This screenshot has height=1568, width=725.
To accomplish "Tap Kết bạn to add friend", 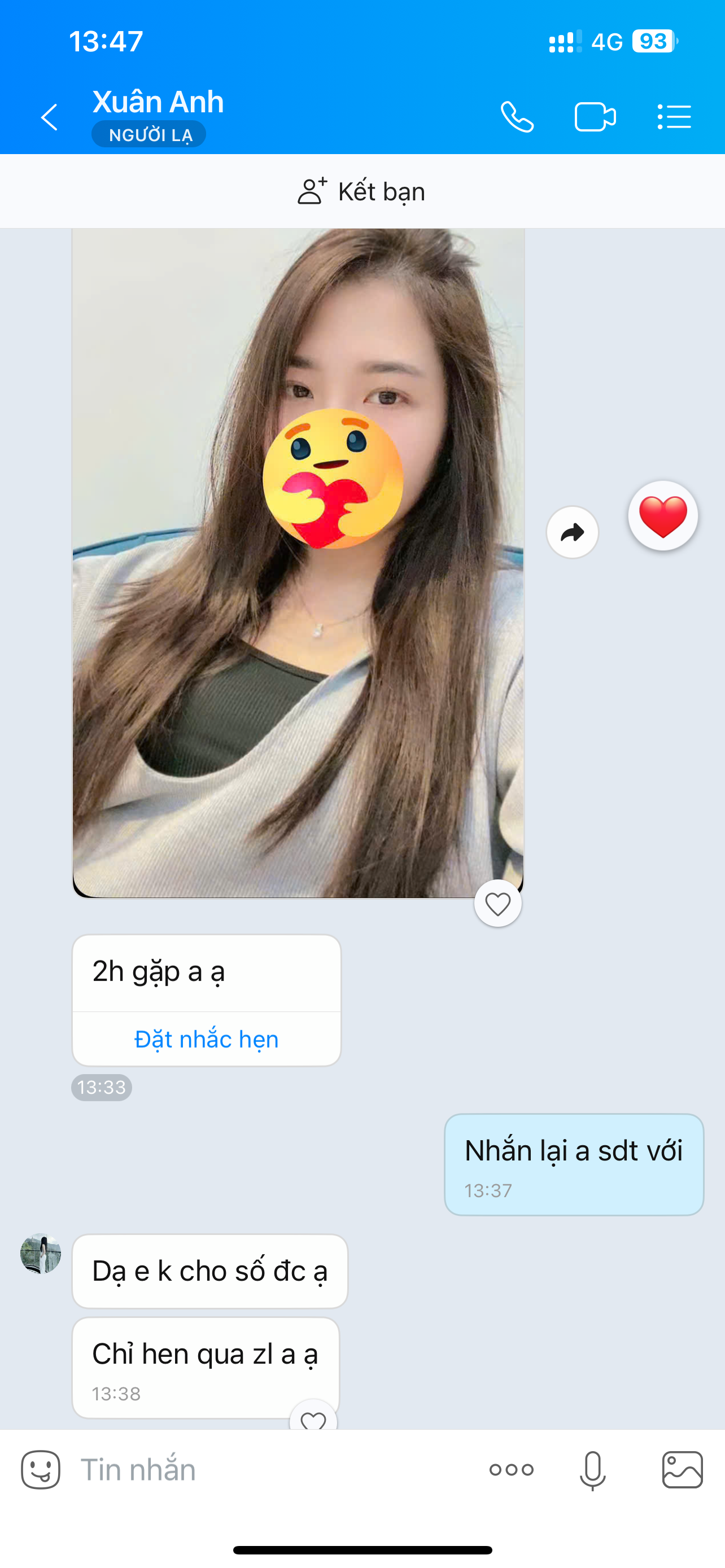I will [361, 192].
